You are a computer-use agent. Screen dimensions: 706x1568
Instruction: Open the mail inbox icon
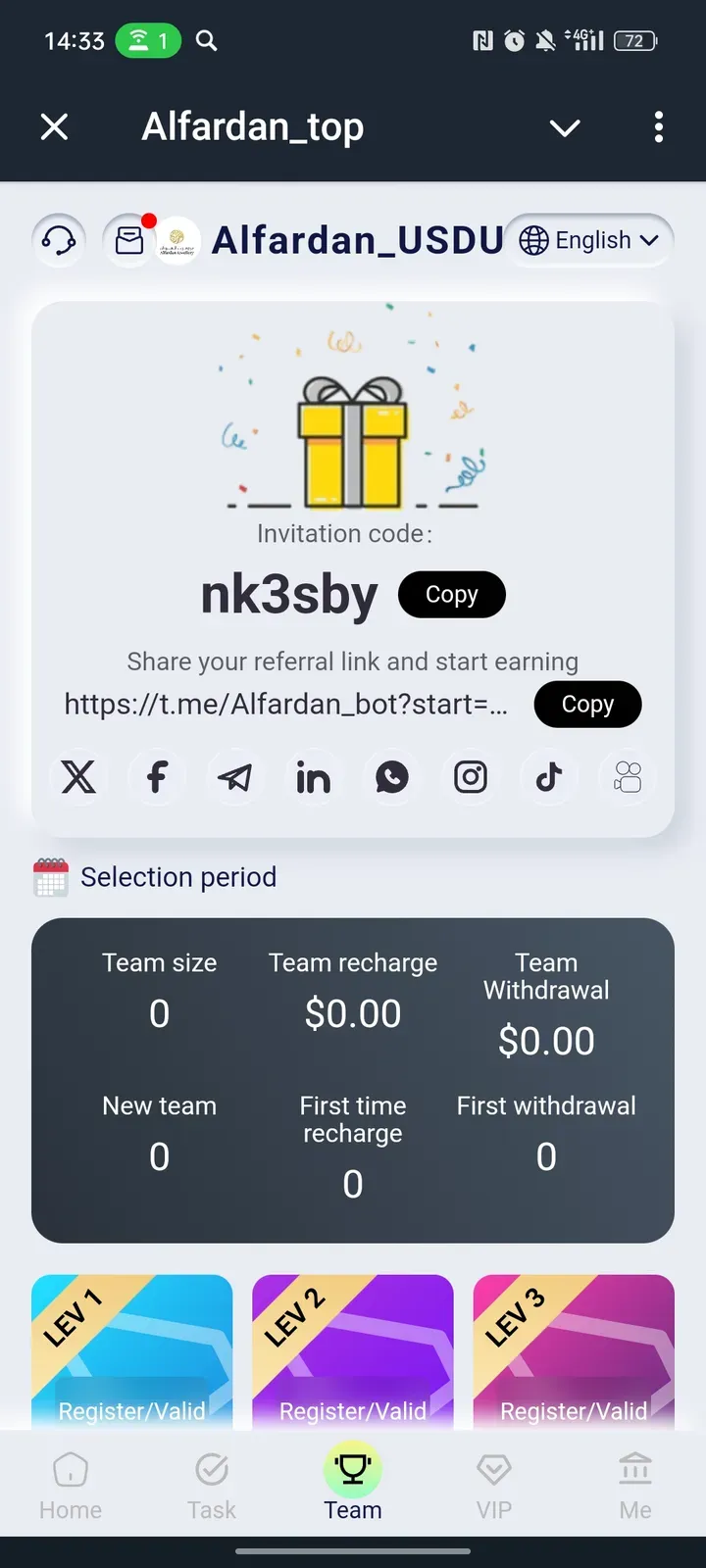(129, 240)
